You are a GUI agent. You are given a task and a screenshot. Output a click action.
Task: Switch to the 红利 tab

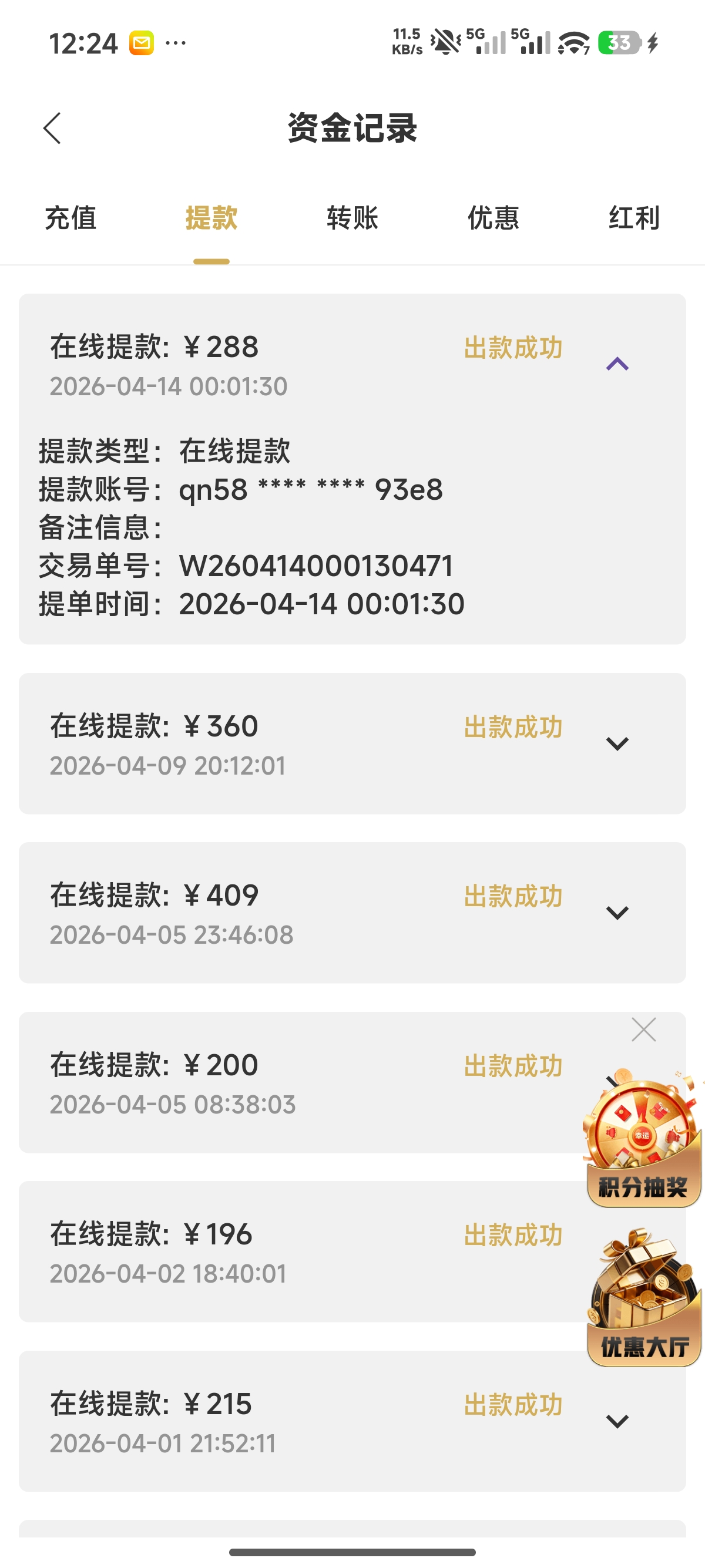tap(634, 219)
